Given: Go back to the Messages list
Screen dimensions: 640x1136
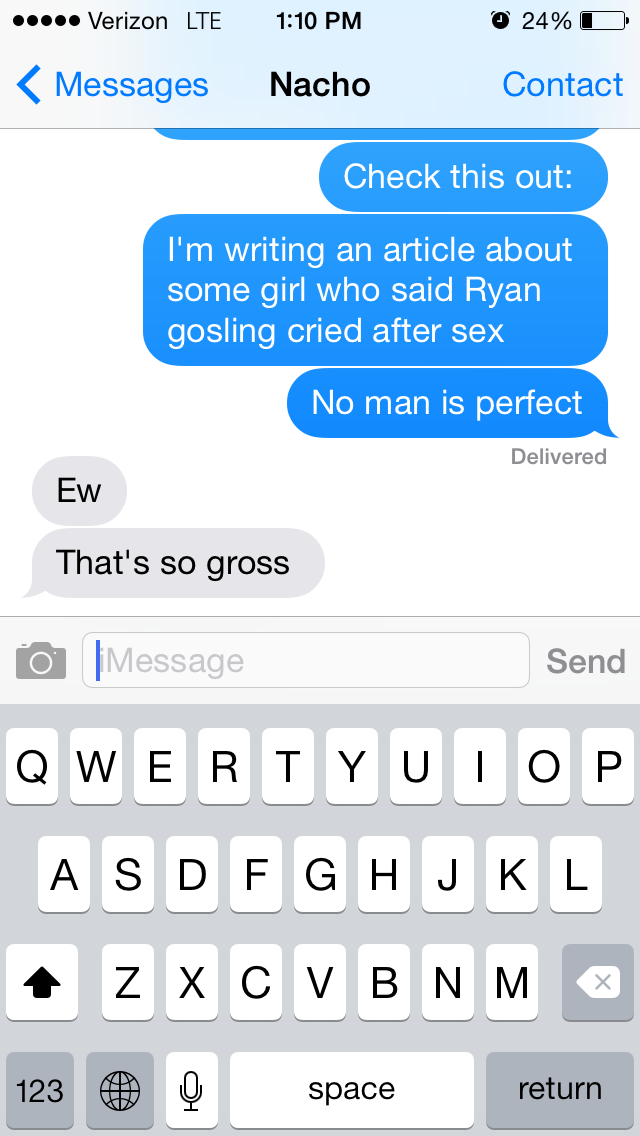Looking at the screenshot, I should (112, 85).
